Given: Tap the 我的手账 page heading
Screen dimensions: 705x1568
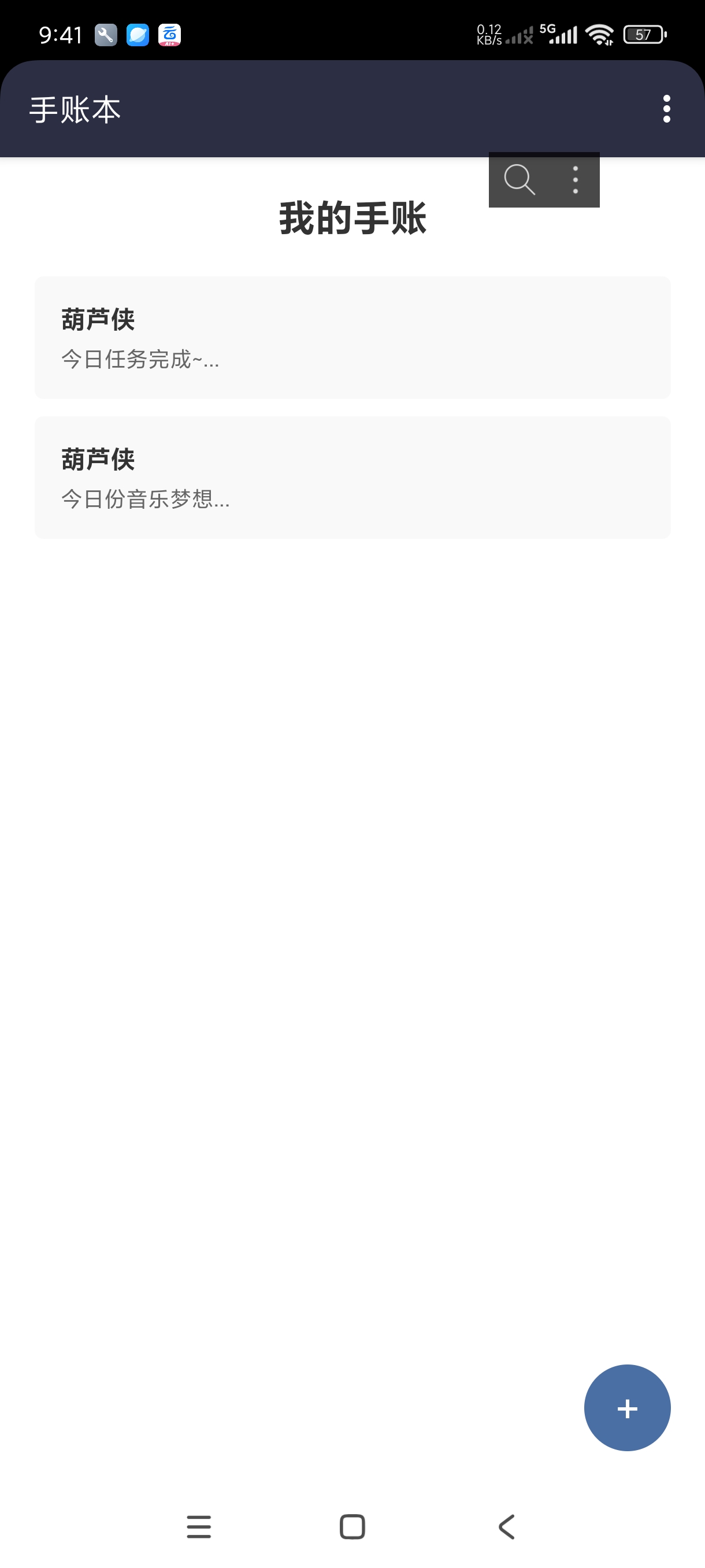Looking at the screenshot, I should [354, 219].
